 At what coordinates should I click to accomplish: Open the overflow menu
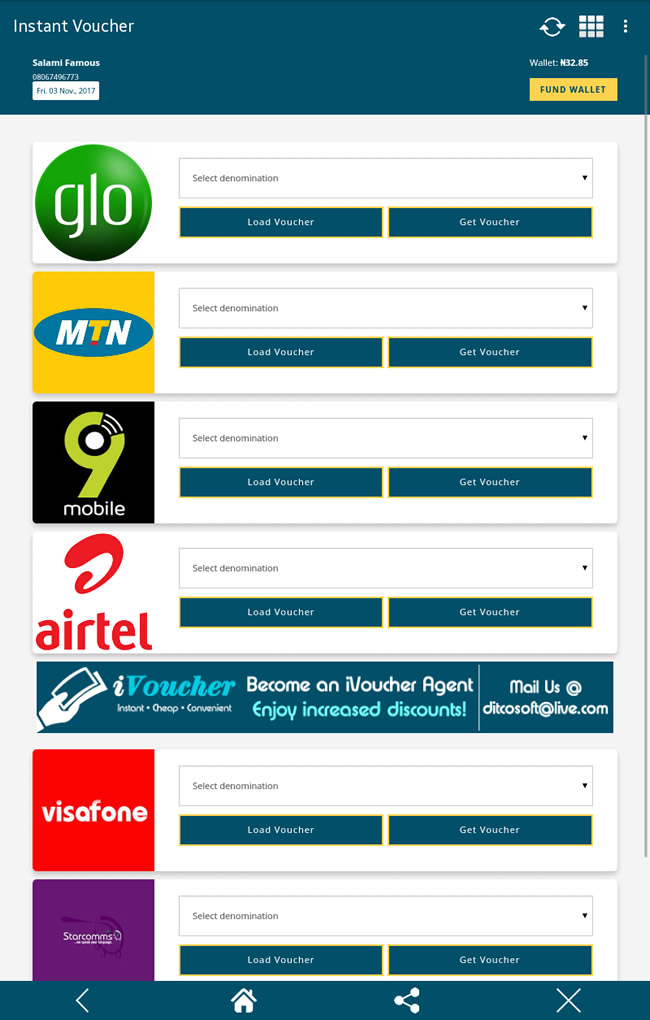(x=626, y=27)
